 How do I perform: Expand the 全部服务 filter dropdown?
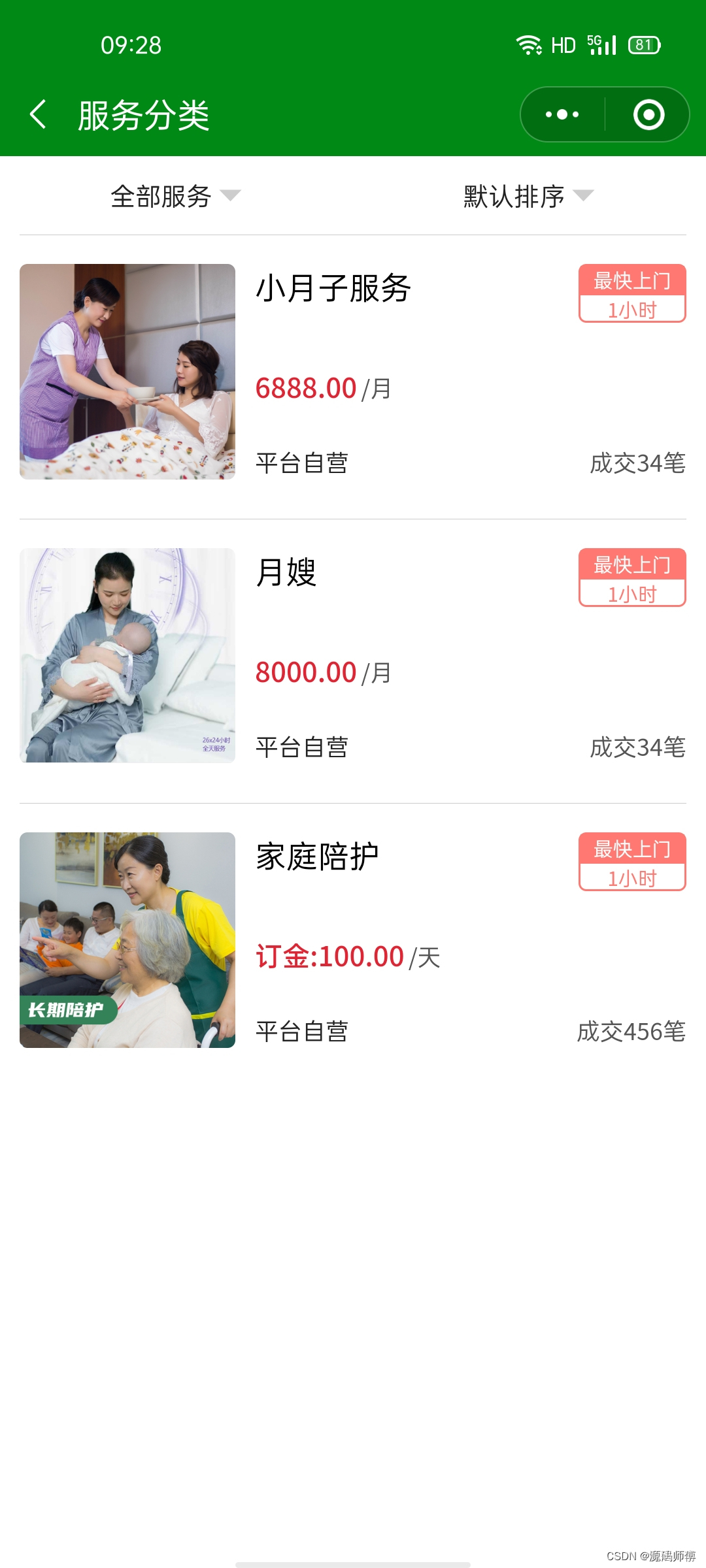pos(175,196)
